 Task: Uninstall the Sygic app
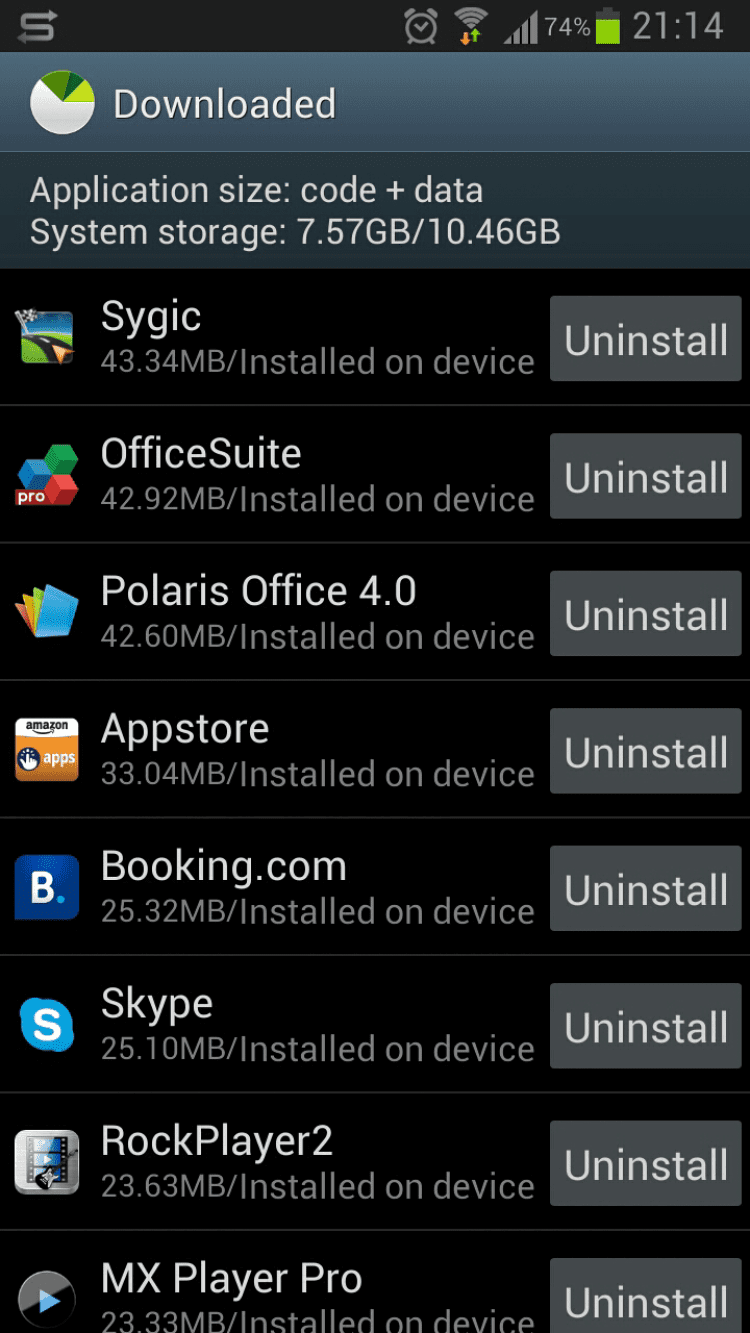(x=645, y=339)
